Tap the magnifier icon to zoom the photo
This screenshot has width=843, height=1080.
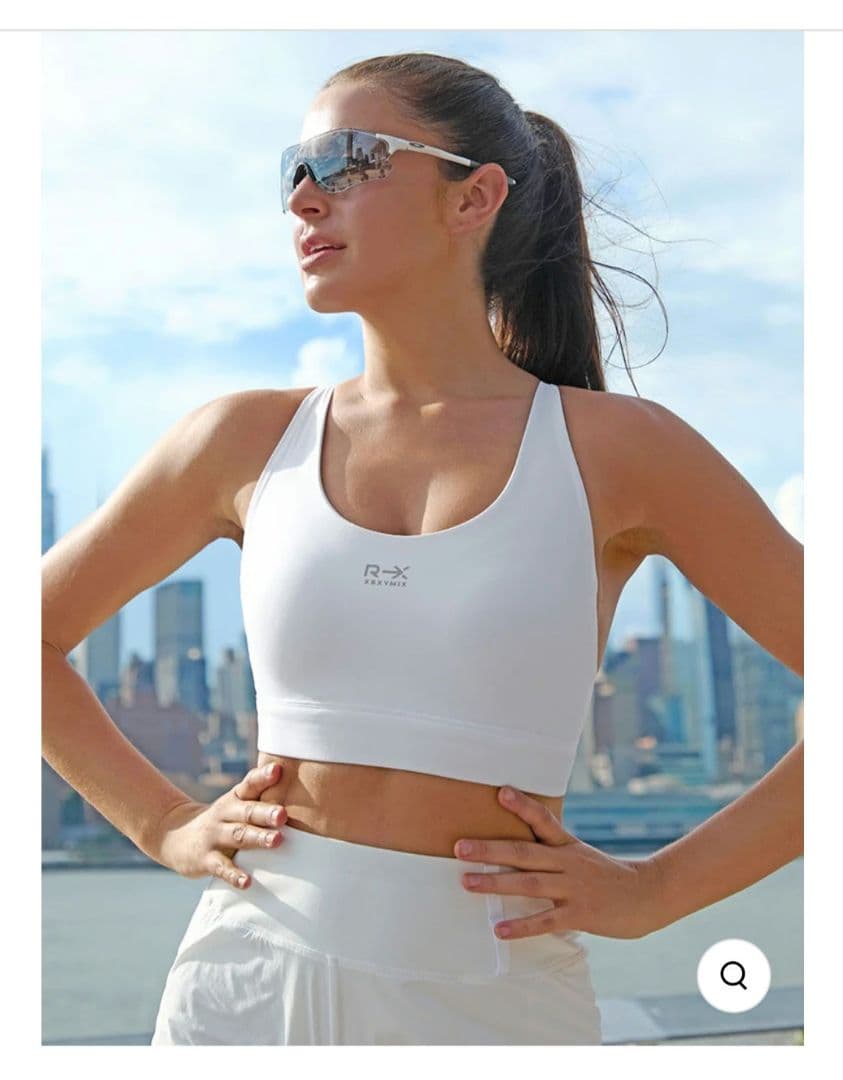[x=733, y=975]
